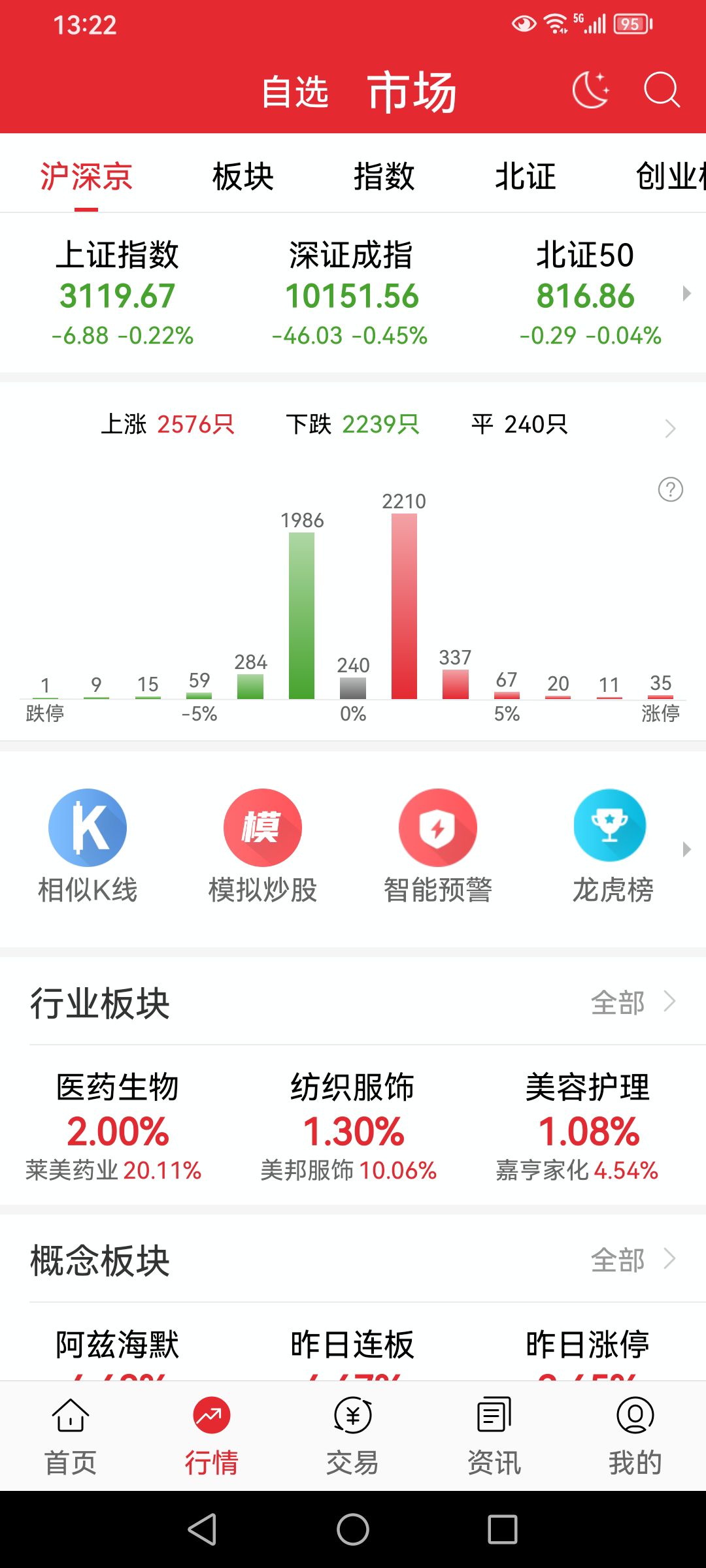Select the 板块 tab
The width and height of the screenshot is (706, 1568).
[243, 176]
